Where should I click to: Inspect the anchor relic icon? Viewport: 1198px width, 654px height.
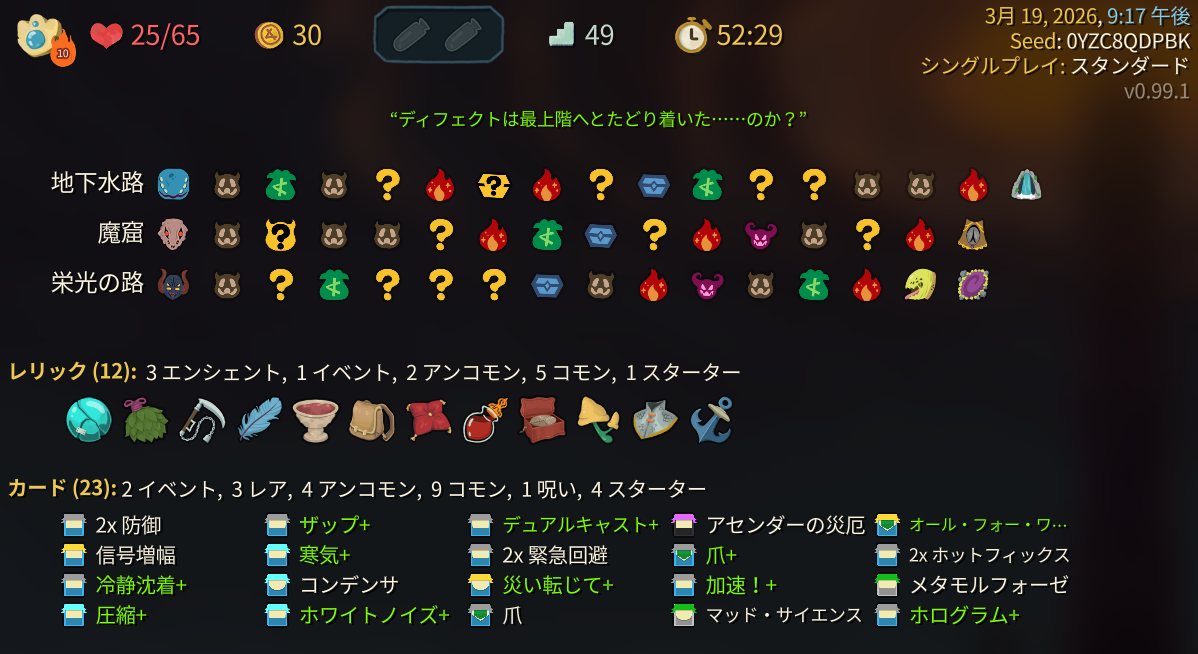(x=711, y=419)
